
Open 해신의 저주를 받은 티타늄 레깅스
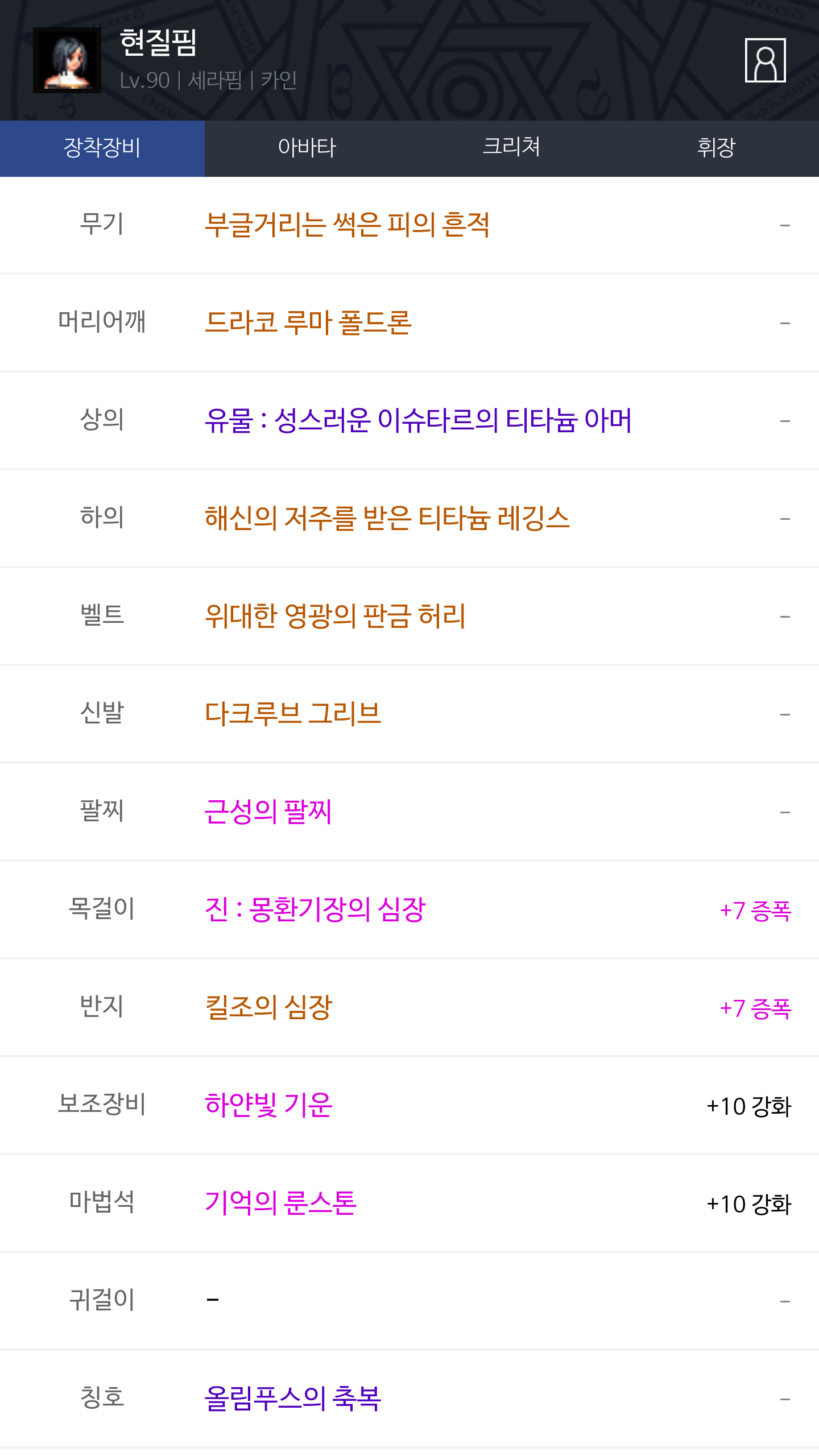[x=387, y=518]
